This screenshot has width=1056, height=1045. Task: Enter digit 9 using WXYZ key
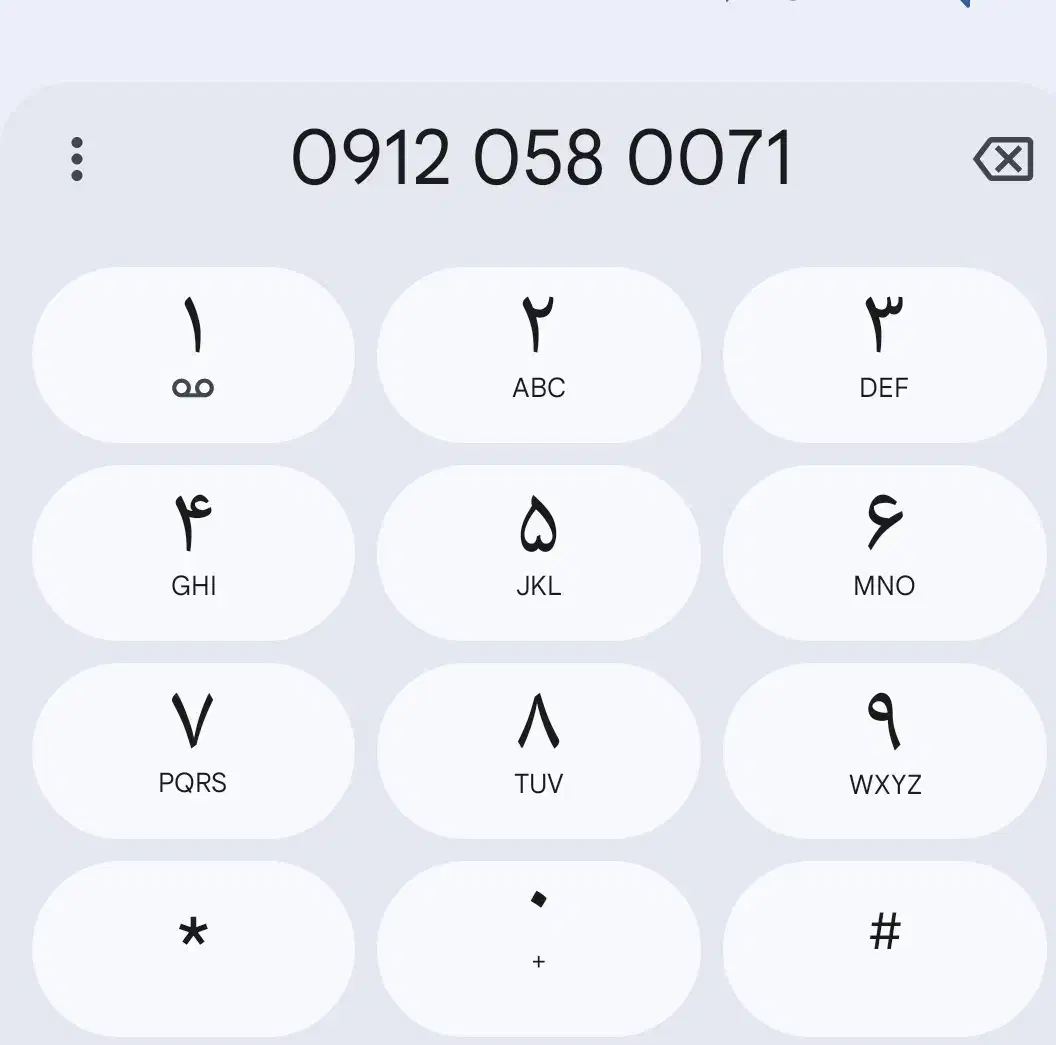click(883, 750)
